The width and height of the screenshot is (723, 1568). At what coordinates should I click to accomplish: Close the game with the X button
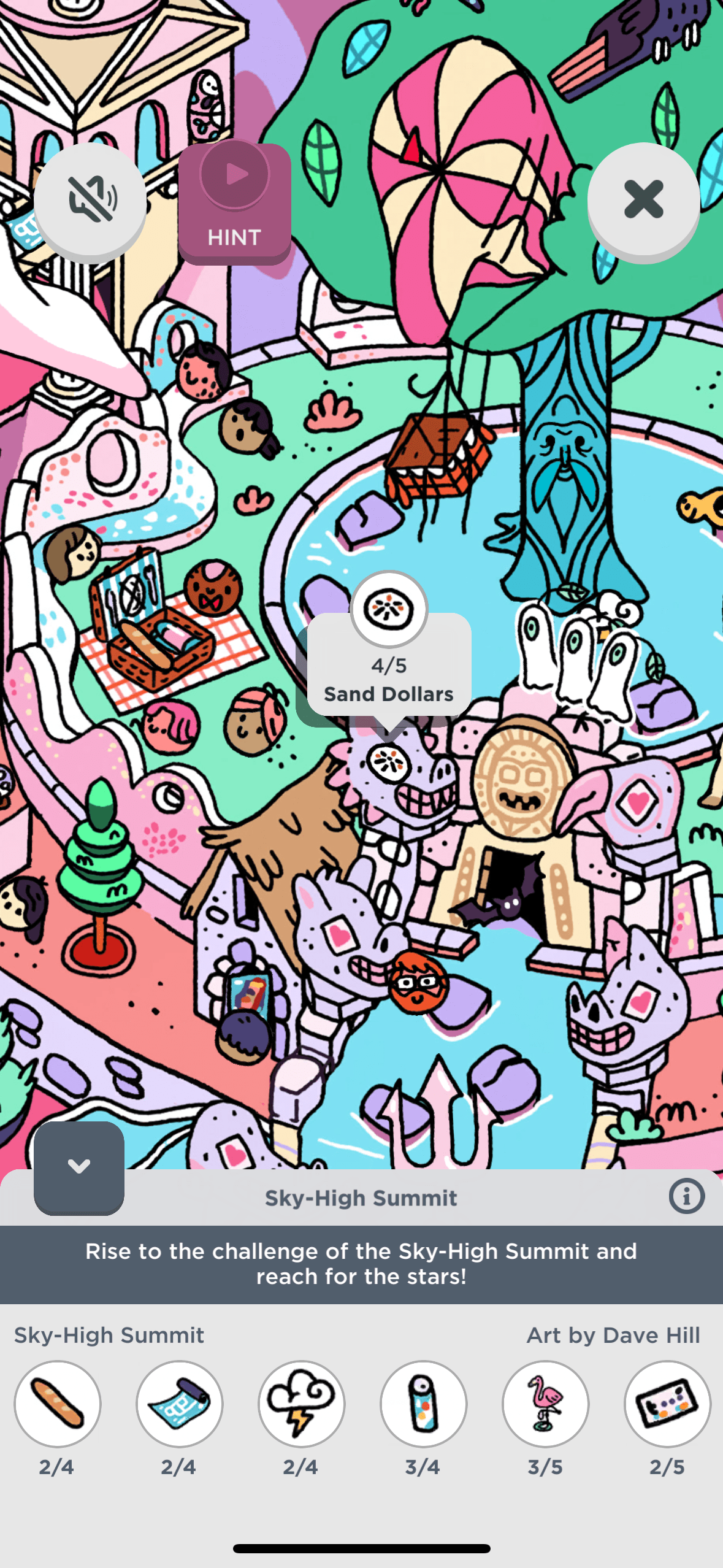tap(643, 199)
